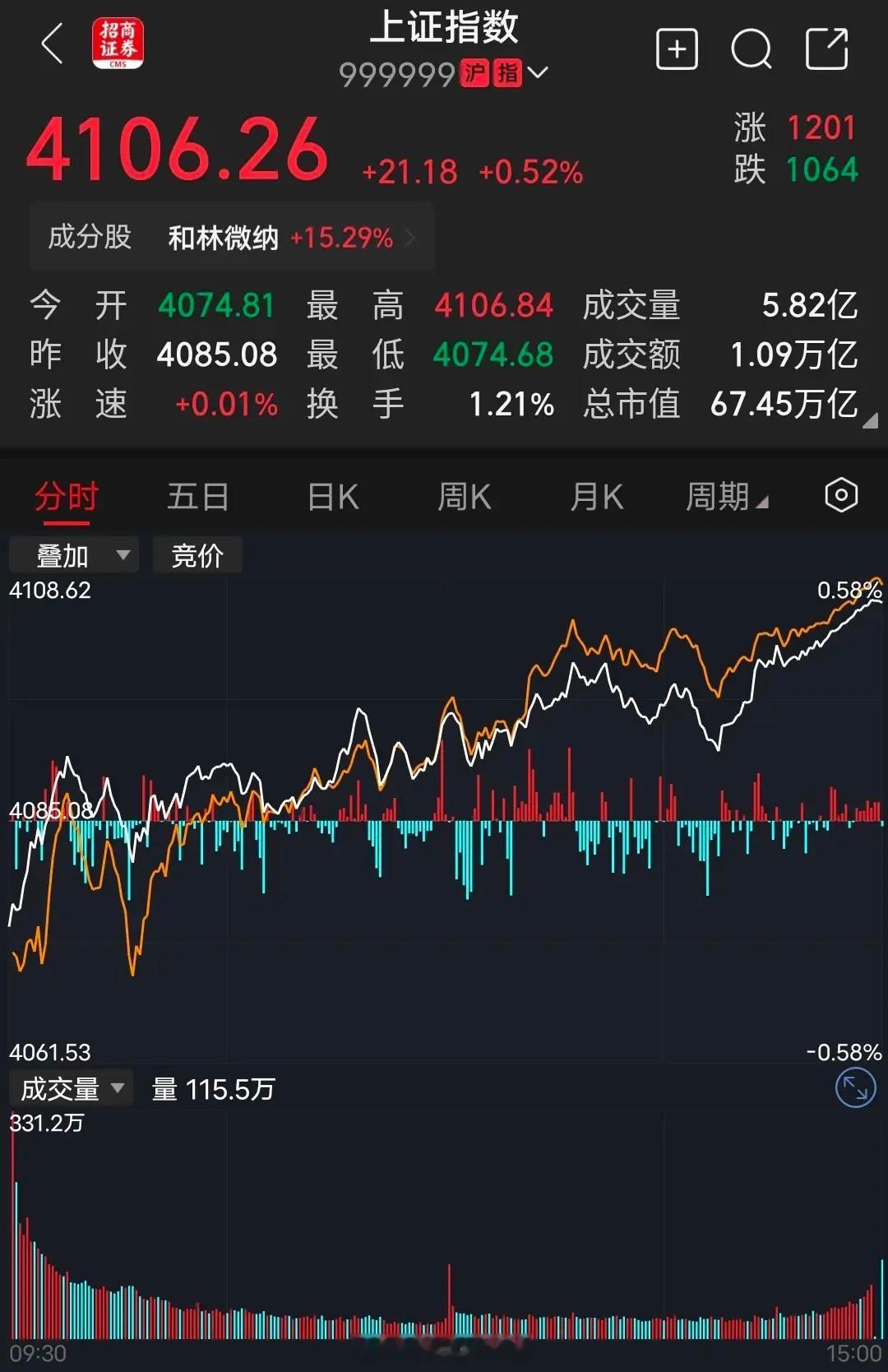This screenshot has width=888, height=1372.
Task: Open the 周期 period dropdown
Action: [x=727, y=496]
